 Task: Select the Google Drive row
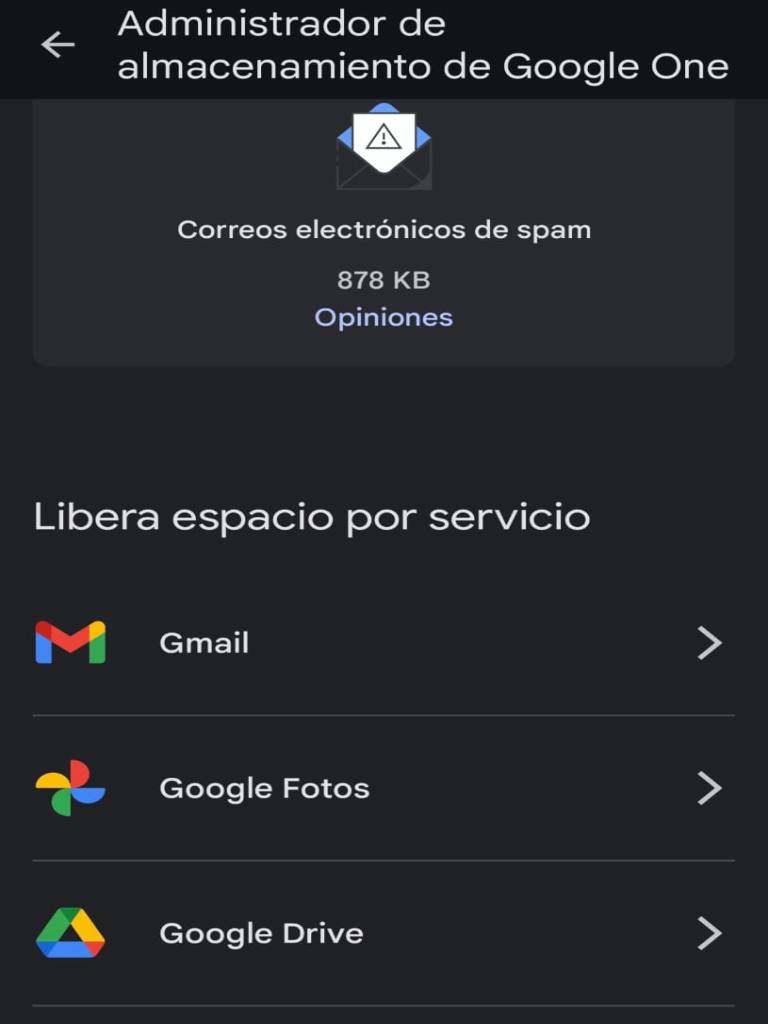[x=383, y=934]
